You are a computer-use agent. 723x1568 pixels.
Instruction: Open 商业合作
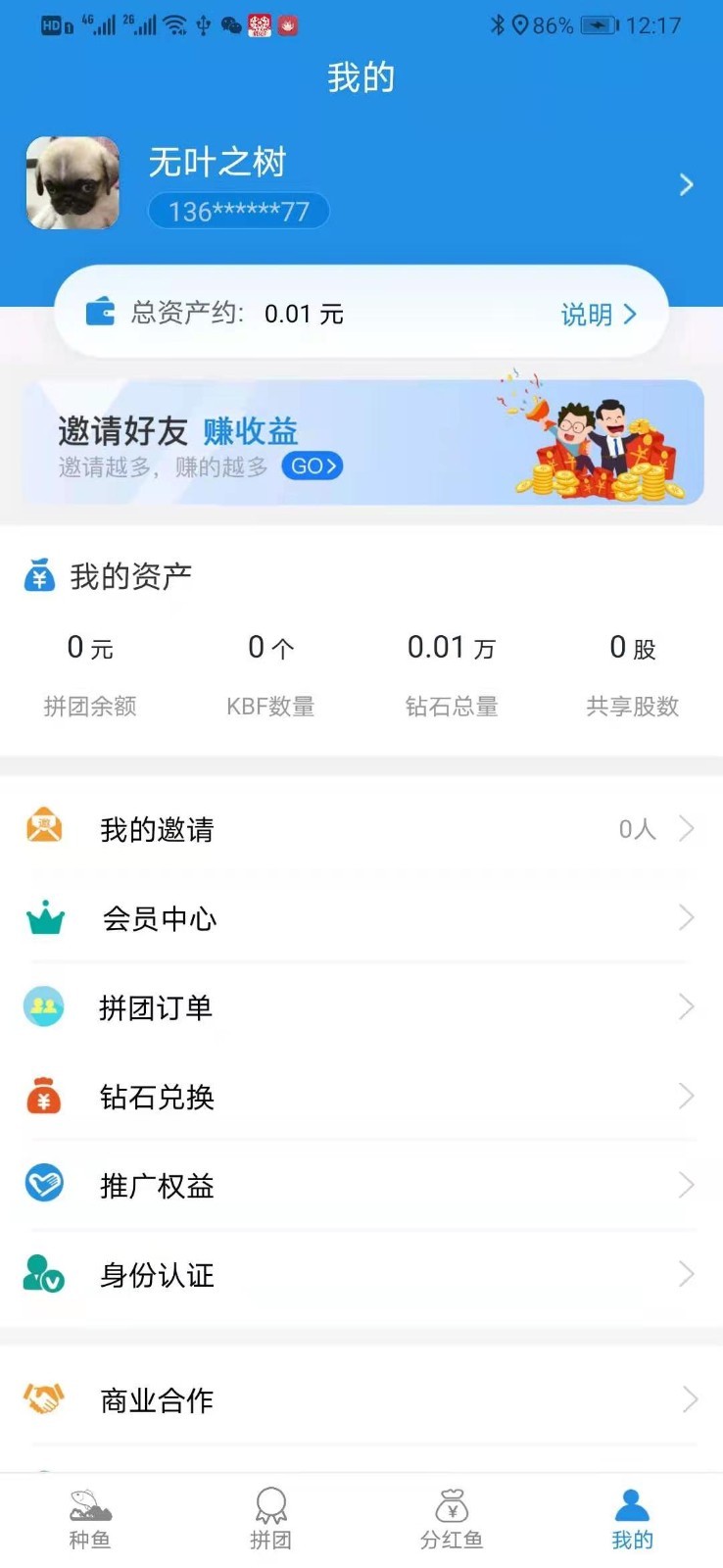pyautogui.click(x=361, y=1399)
